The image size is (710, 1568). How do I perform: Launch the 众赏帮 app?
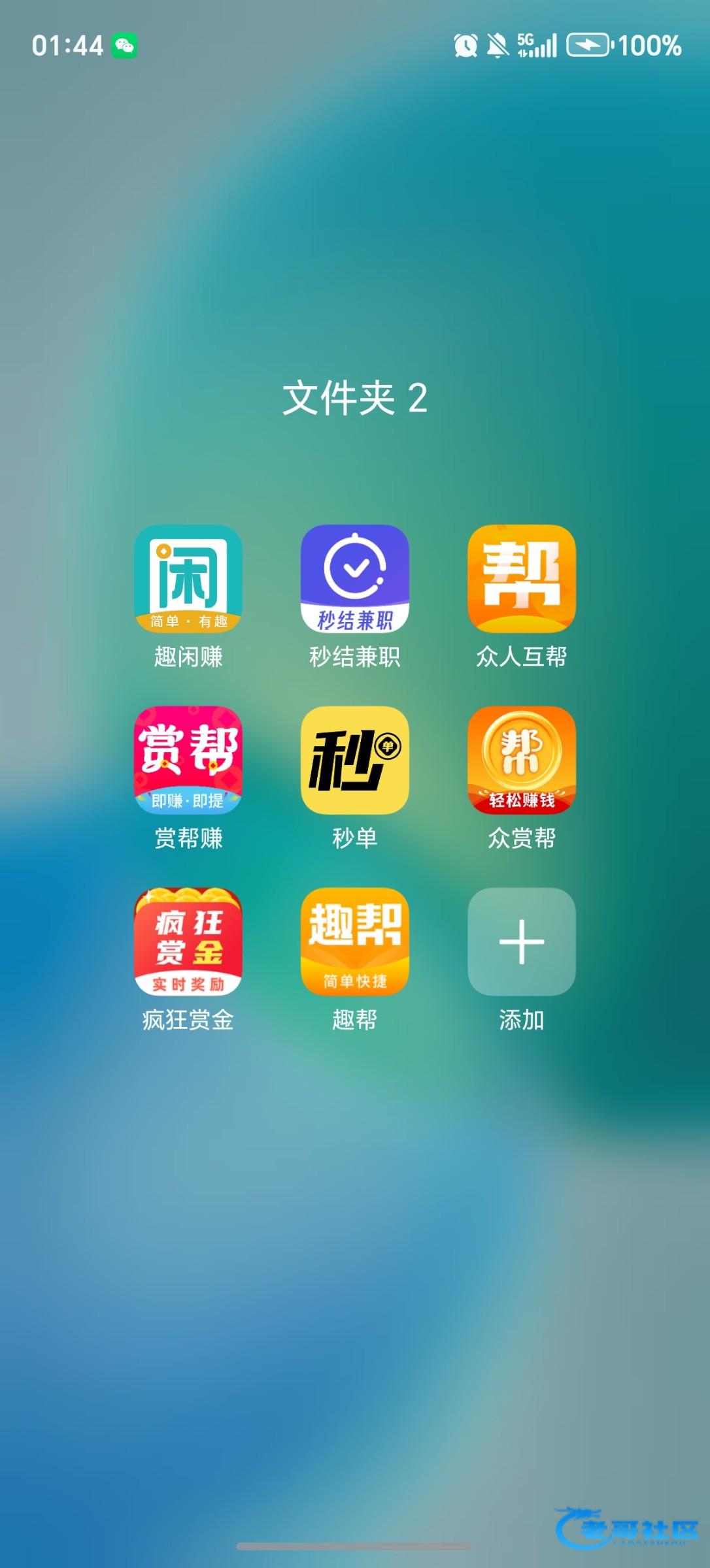tap(521, 760)
